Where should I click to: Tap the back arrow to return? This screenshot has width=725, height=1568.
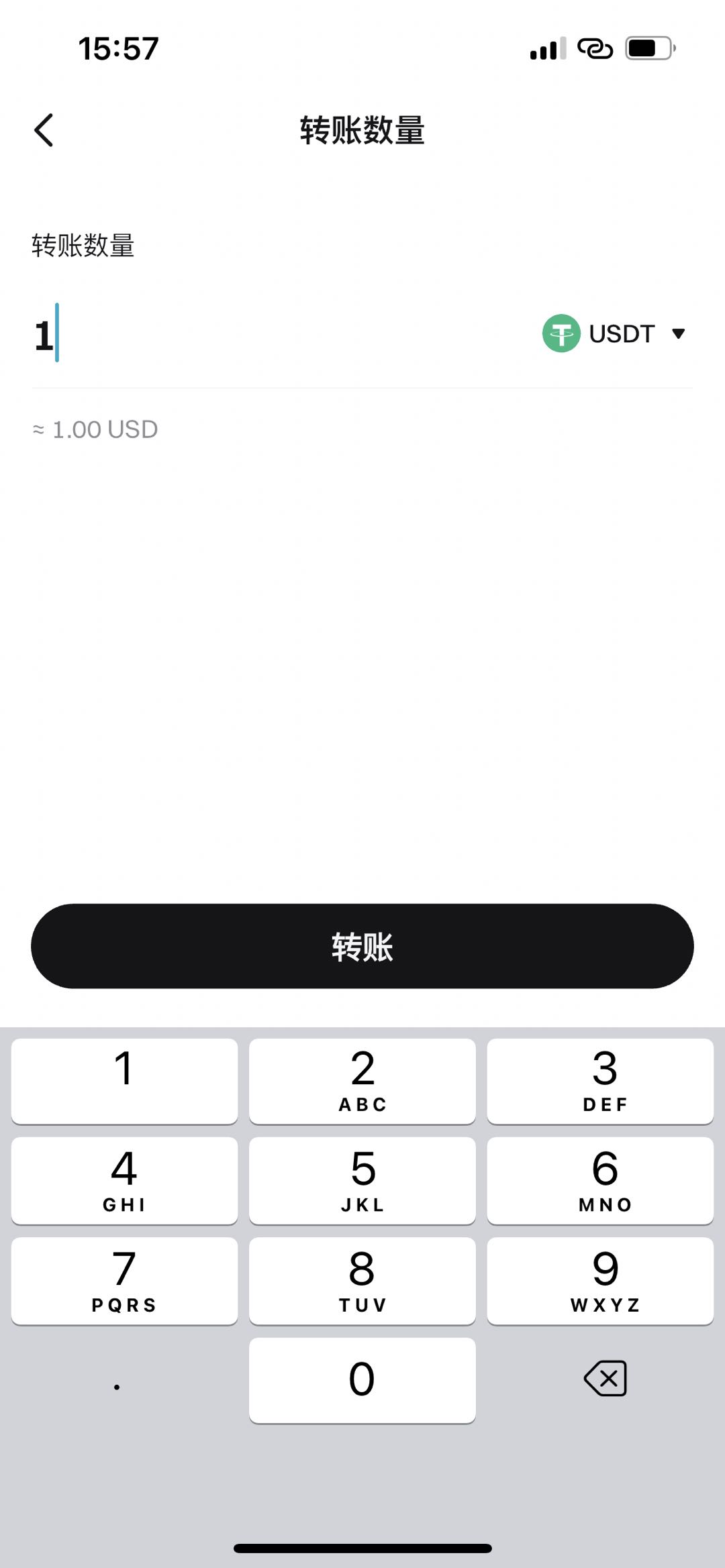[44, 130]
